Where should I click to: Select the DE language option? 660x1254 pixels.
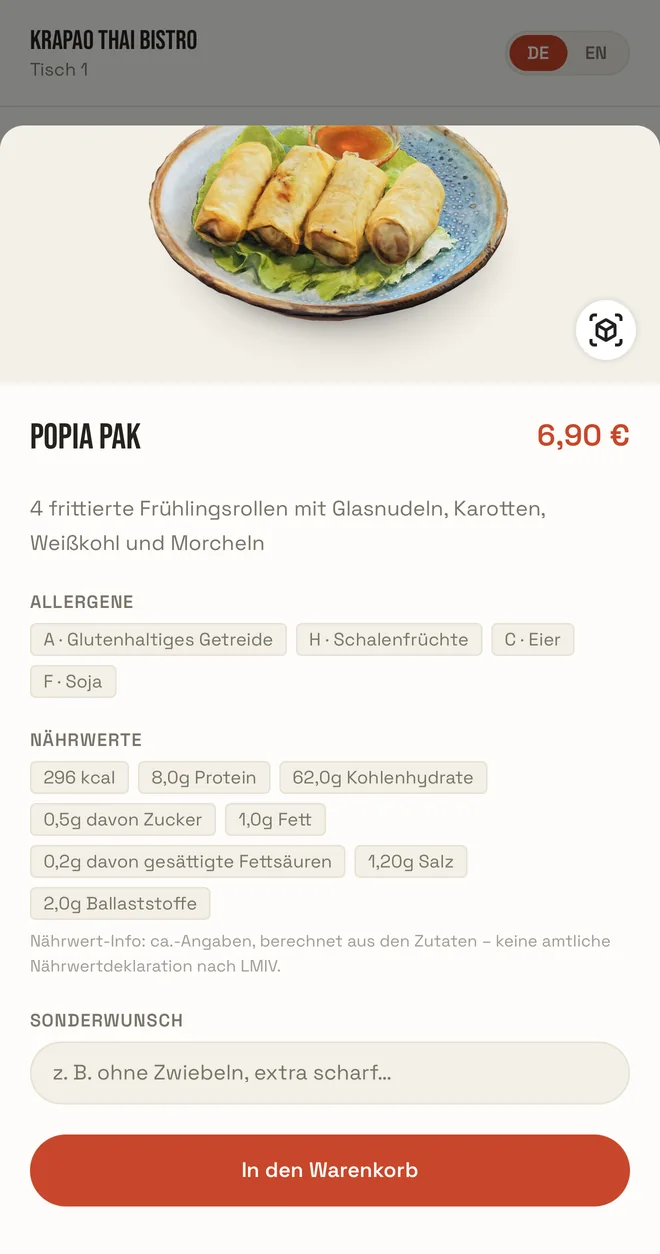[538, 53]
